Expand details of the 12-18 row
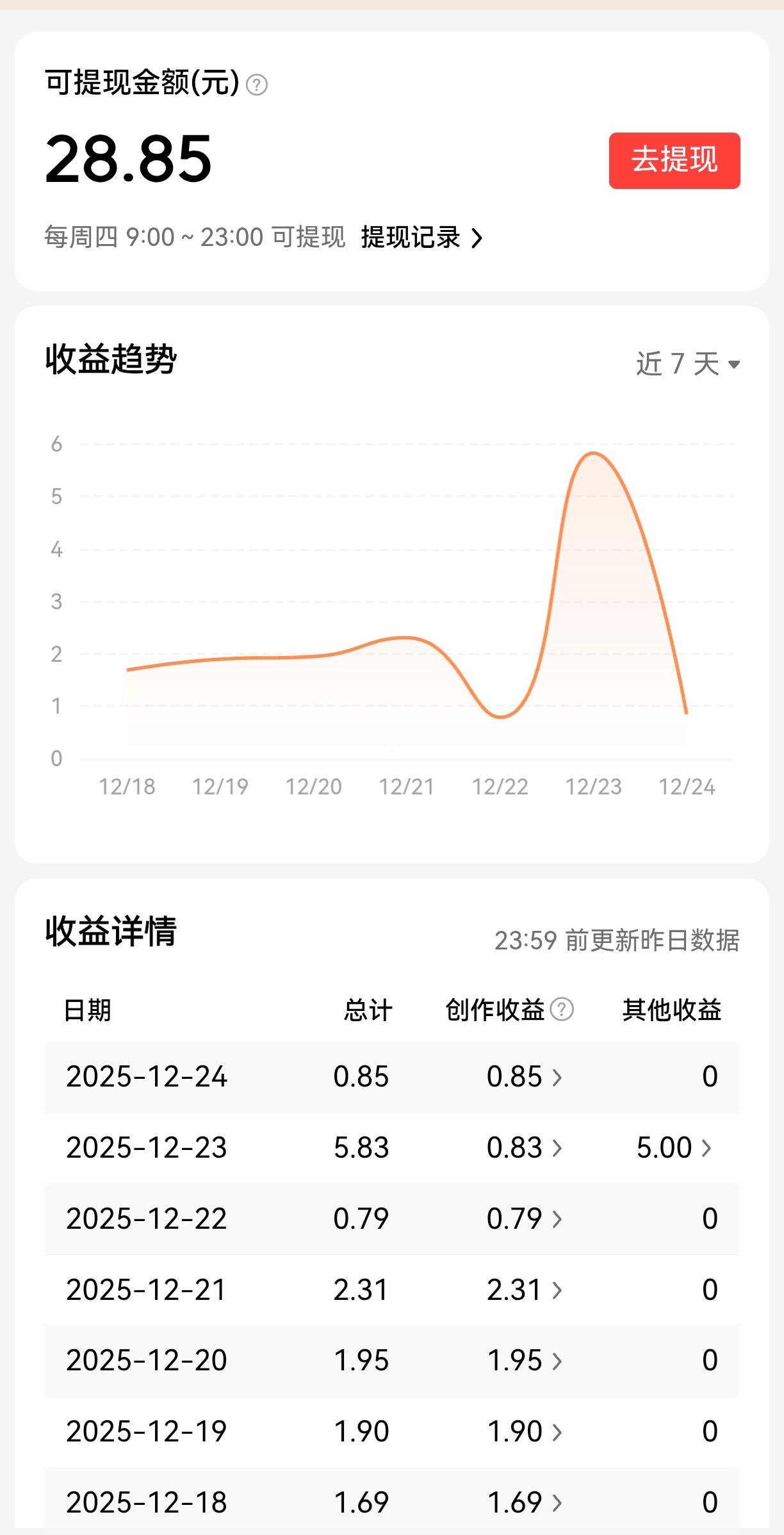 click(x=556, y=1501)
